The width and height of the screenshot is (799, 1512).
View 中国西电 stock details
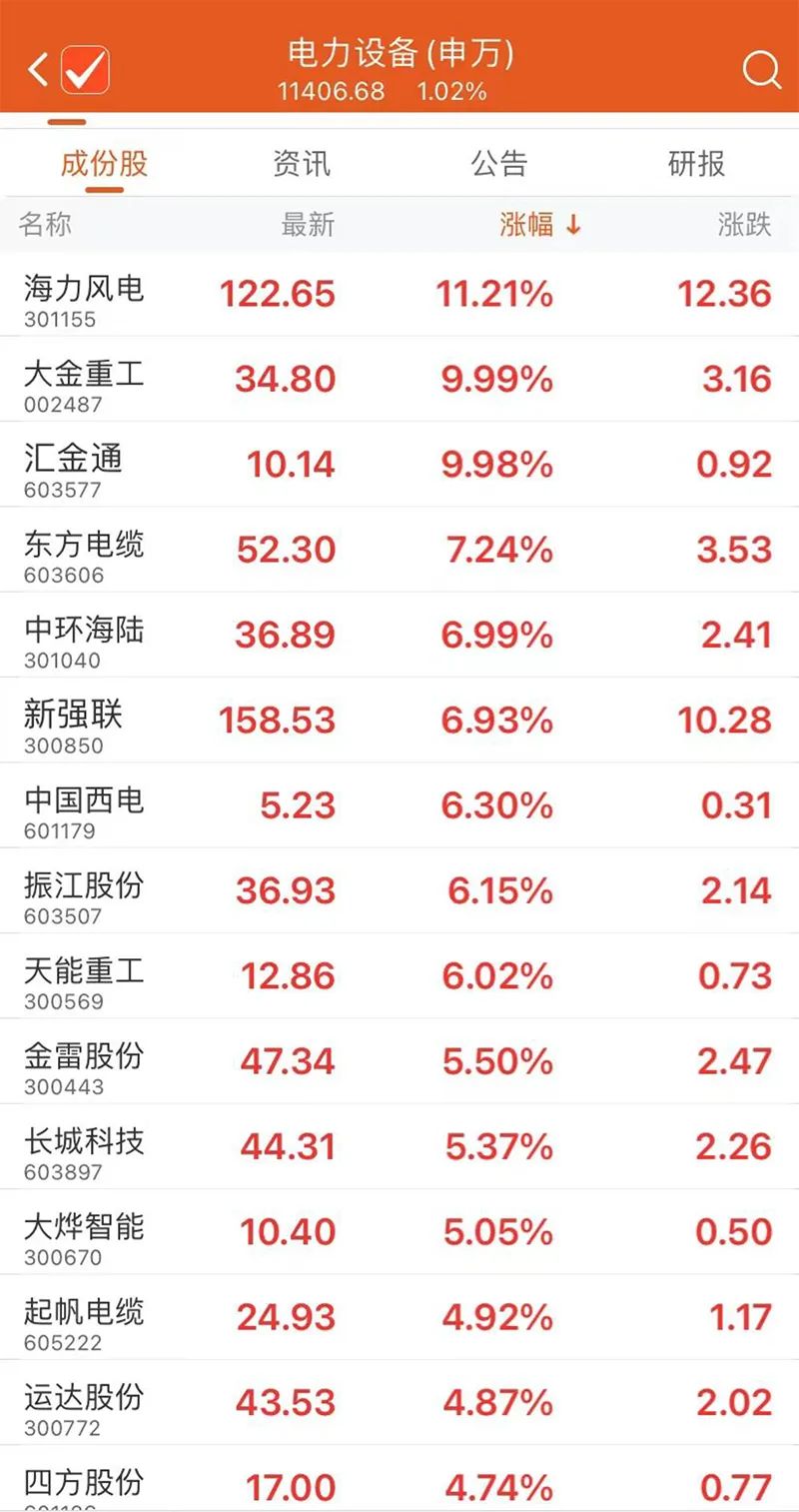(399, 805)
